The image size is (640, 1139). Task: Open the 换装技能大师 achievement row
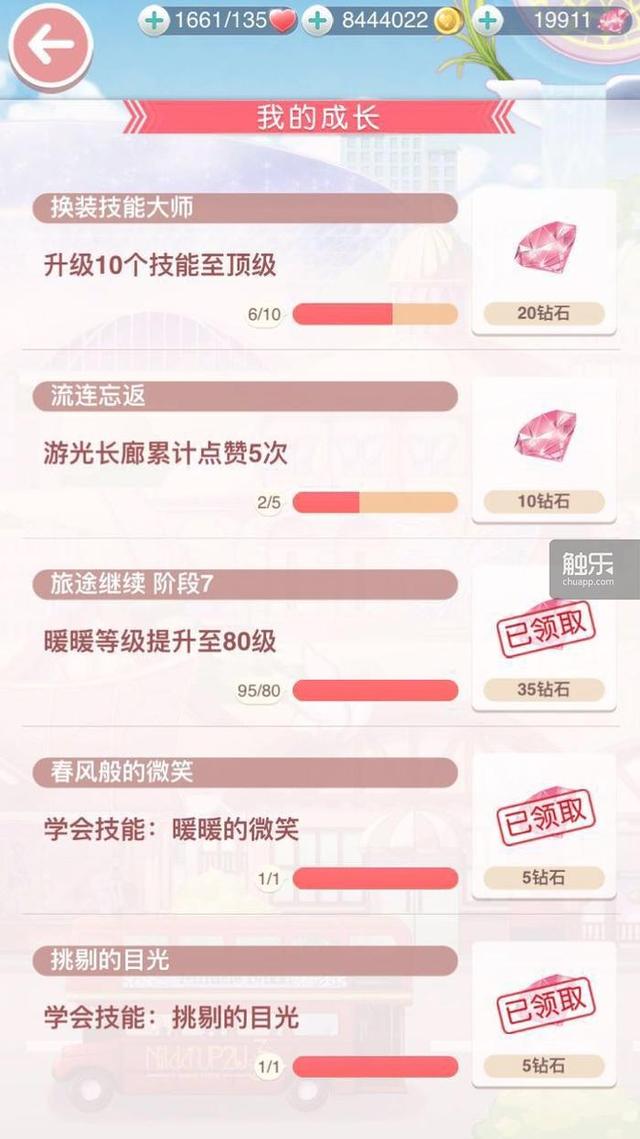click(245, 261)
